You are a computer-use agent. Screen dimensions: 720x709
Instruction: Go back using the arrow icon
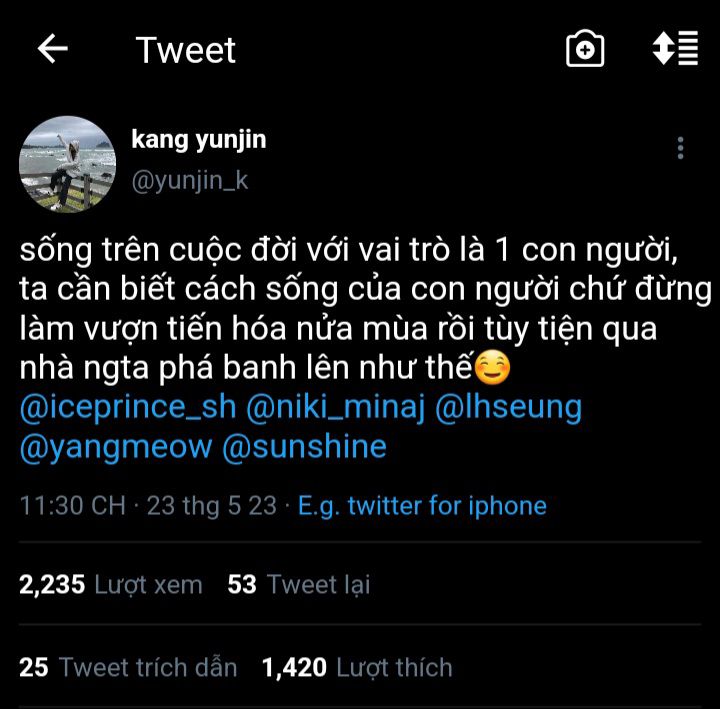click(52, 48)
